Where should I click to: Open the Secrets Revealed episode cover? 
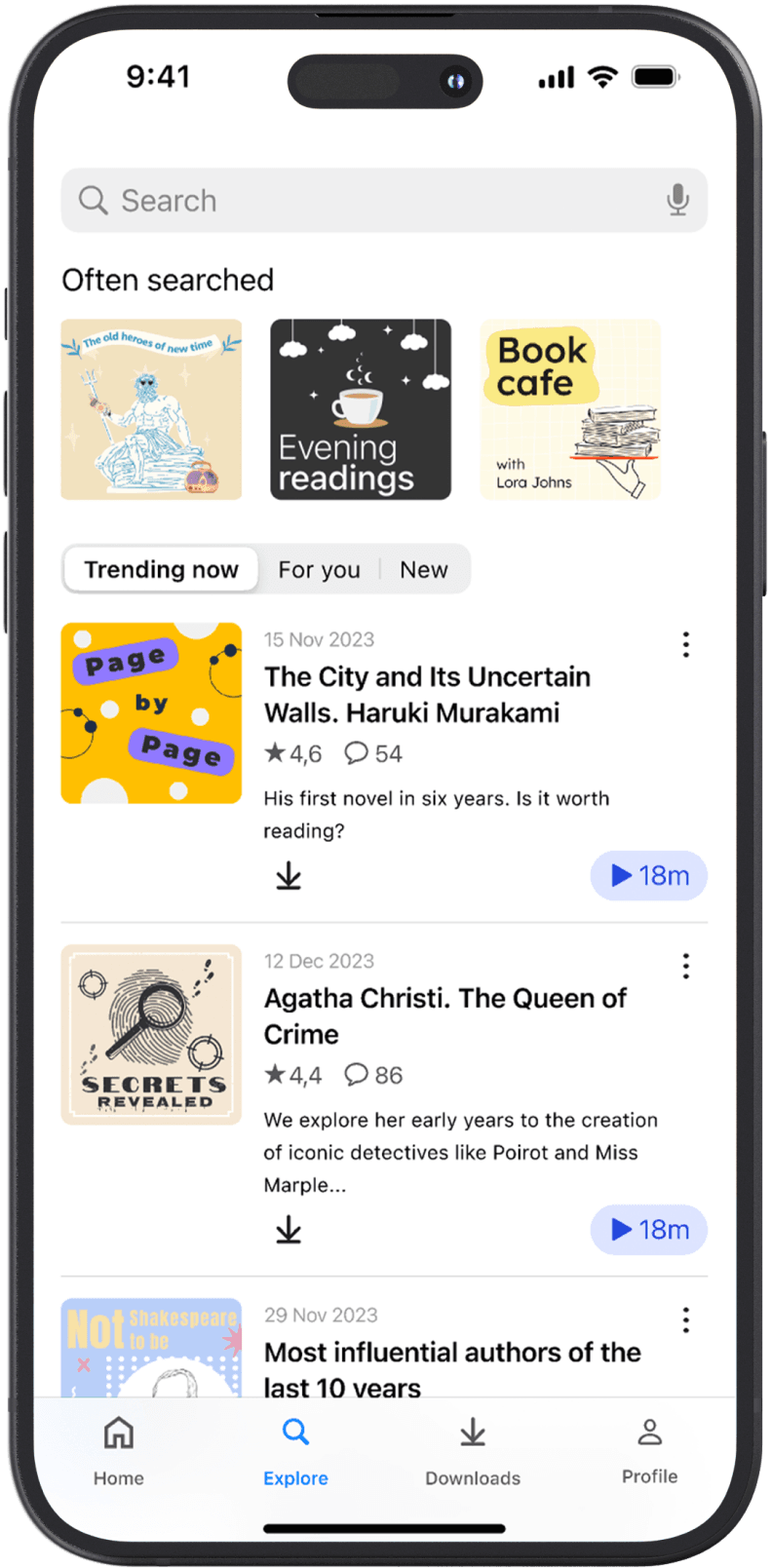pos(151,1035)
